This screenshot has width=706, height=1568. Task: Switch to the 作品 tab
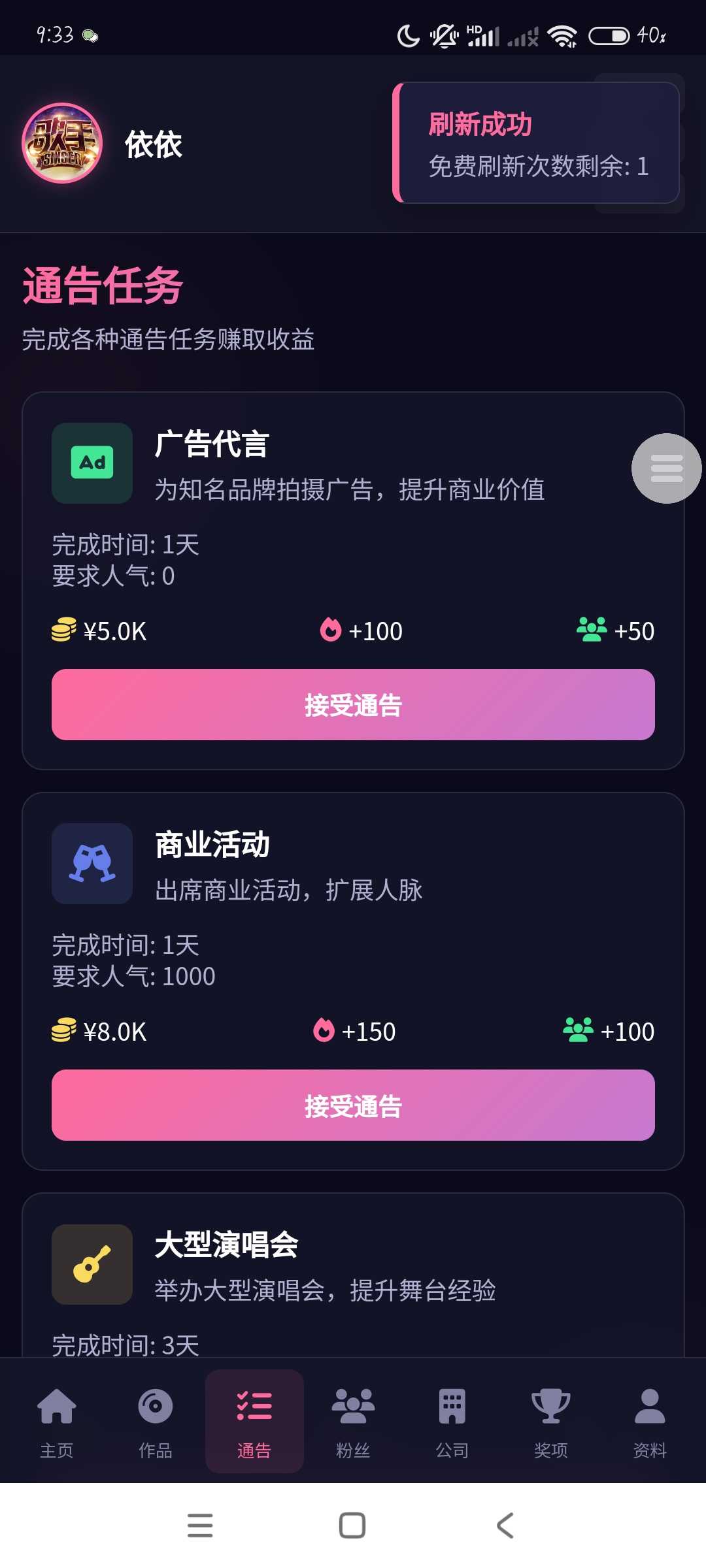156,1422
